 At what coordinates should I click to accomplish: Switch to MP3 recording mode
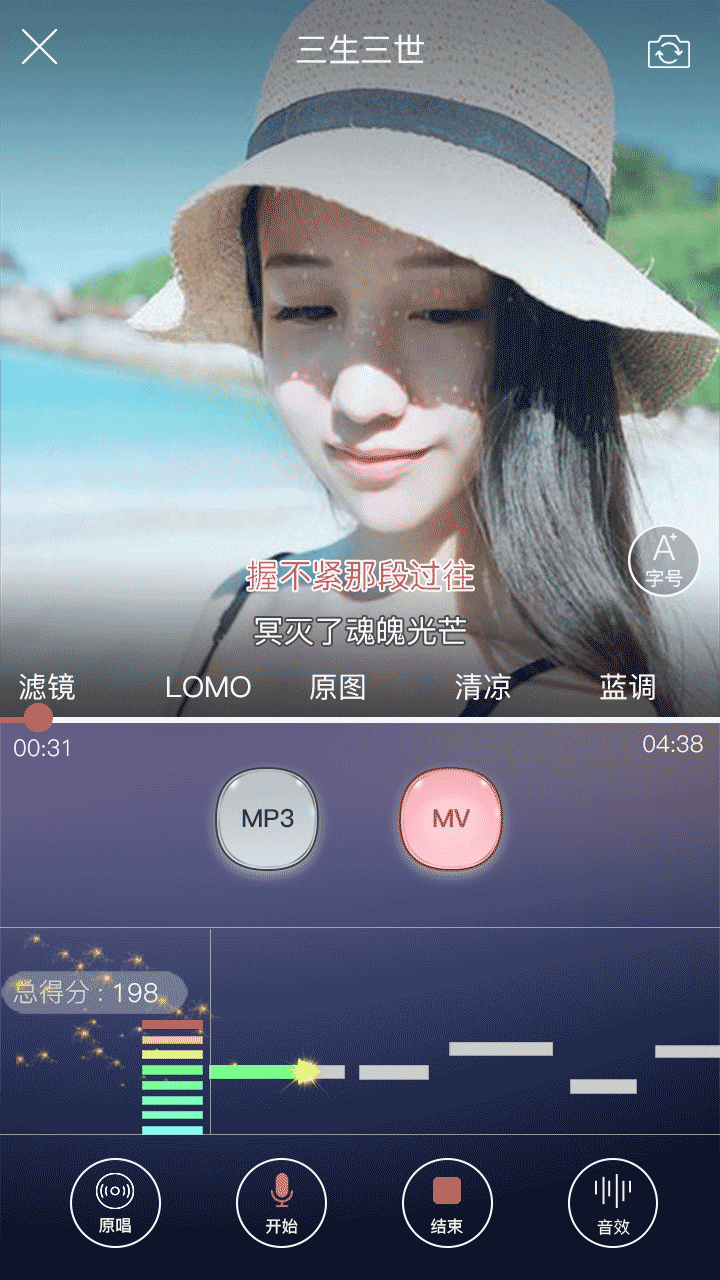(x=267, y=819)
